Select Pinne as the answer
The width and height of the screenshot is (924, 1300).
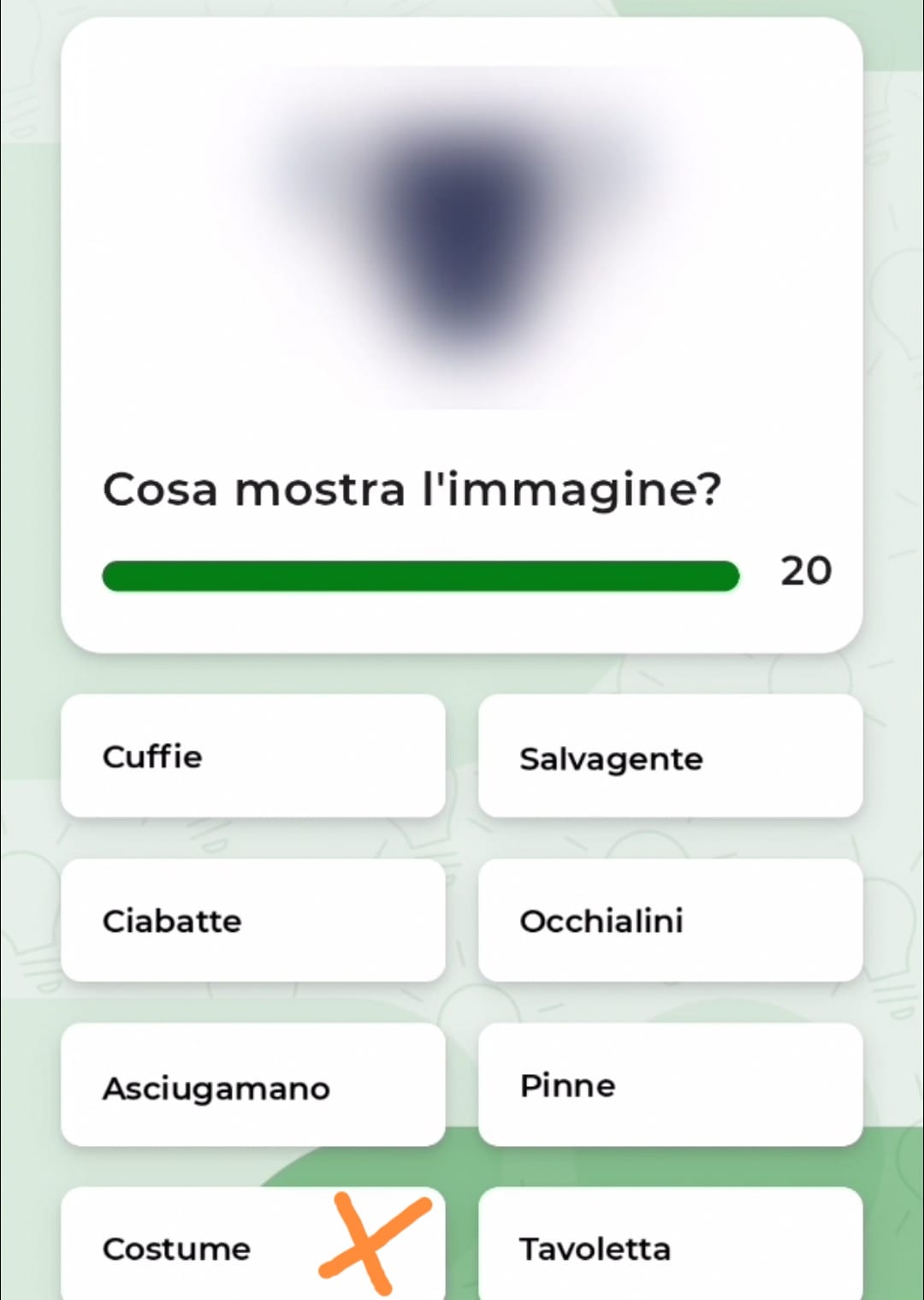pos(670,1085)
